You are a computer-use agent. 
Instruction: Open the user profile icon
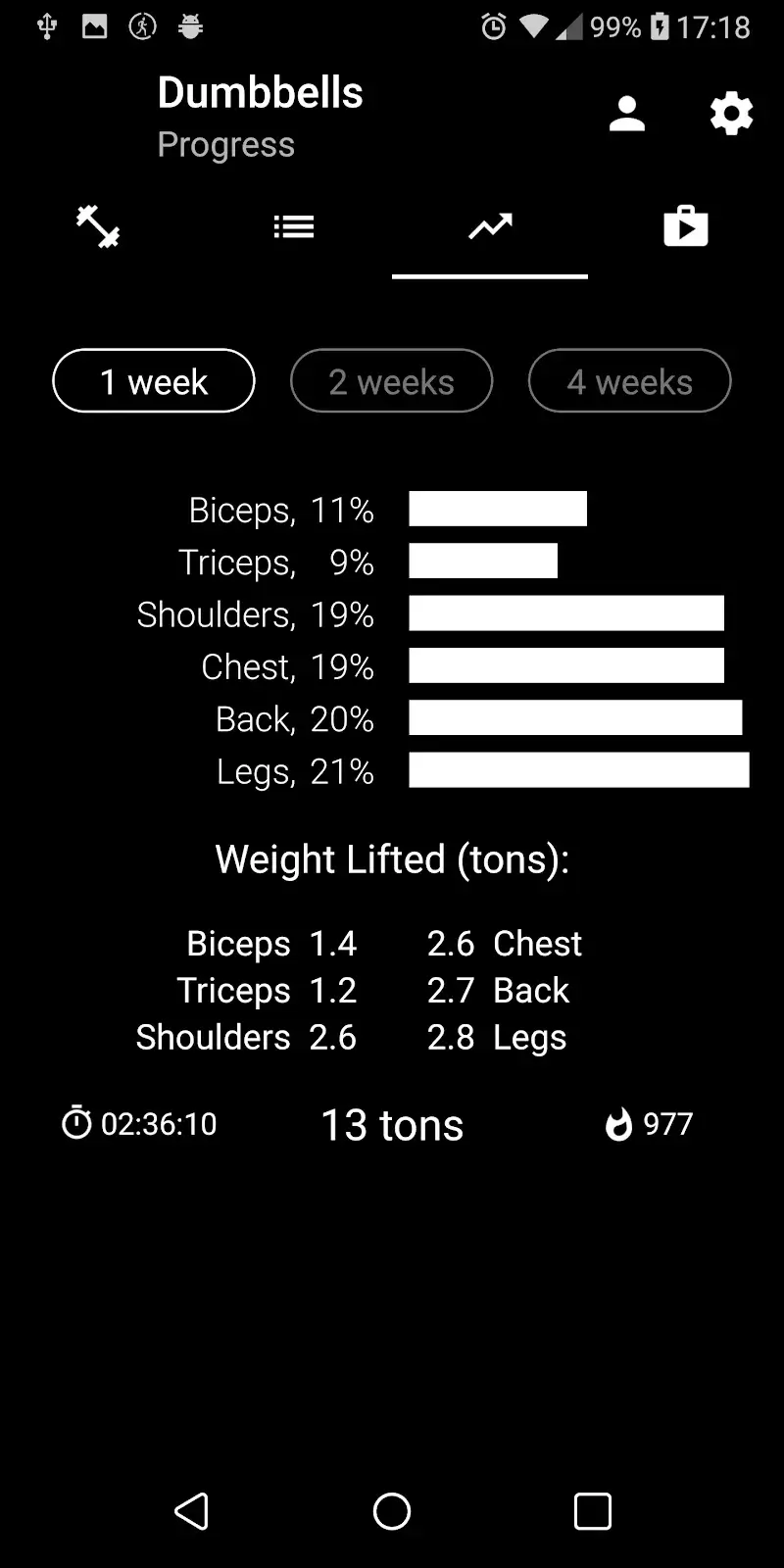tap(627, 114)
